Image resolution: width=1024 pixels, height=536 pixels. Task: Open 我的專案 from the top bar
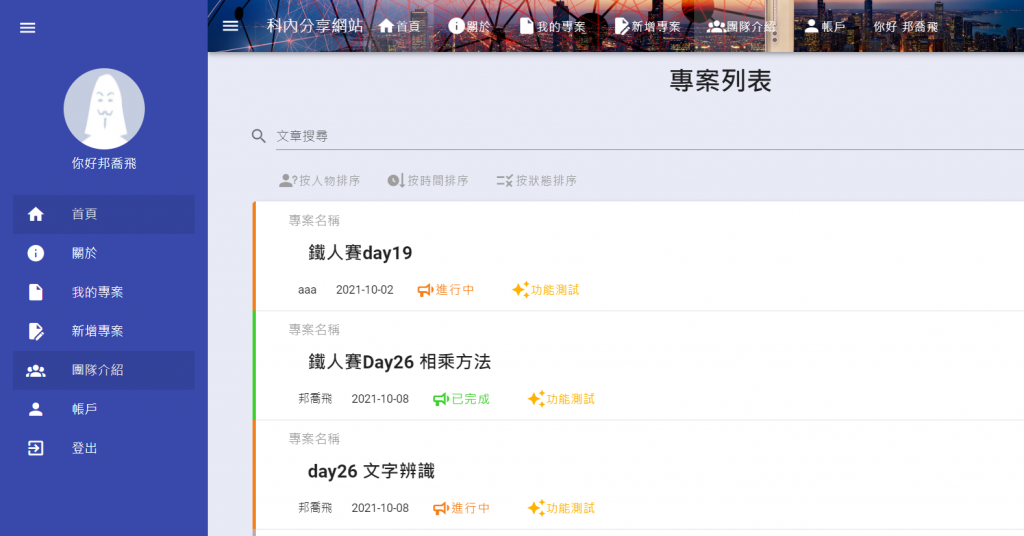pyautogui.click(x=552, y=26)
